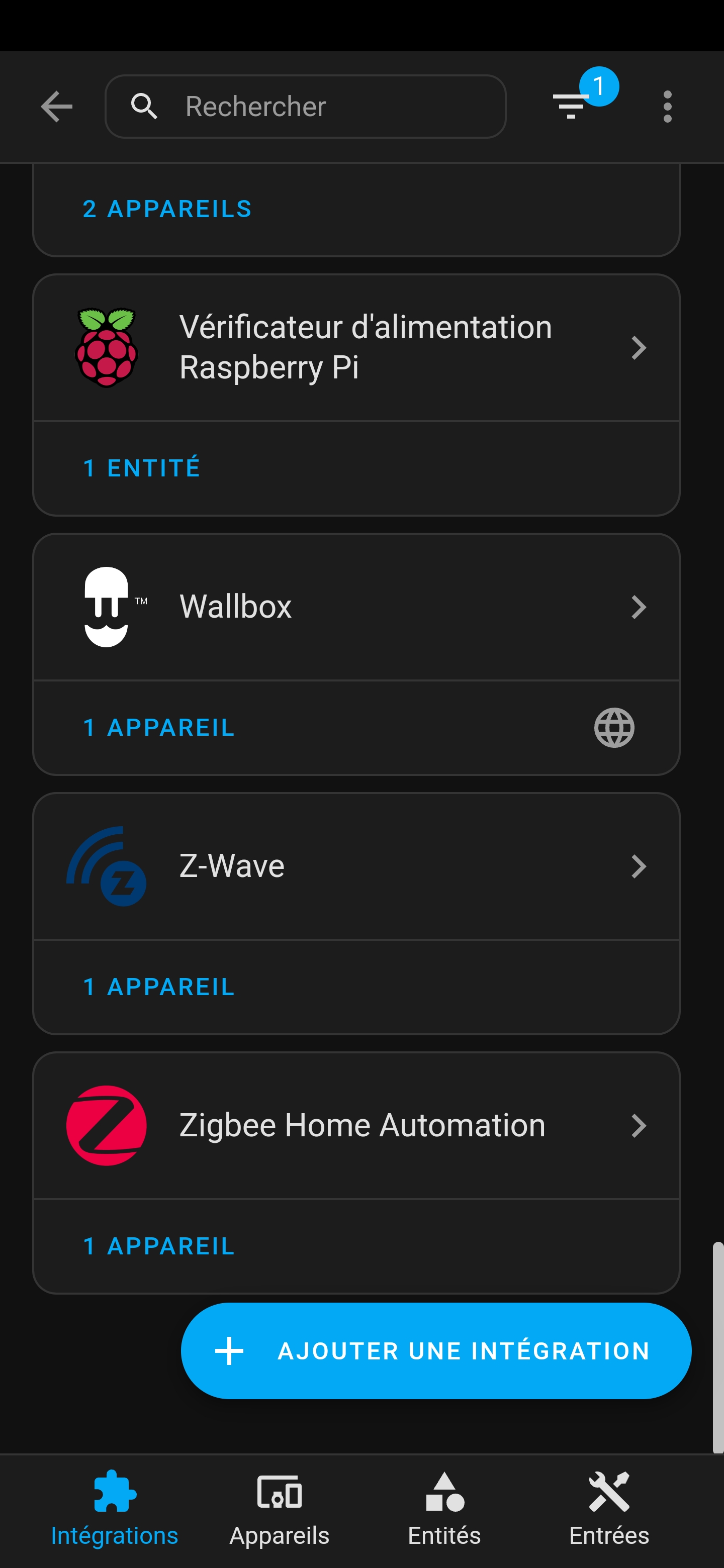View the 1 APPAREIL link under Wallbox
Viewport: 724px width, 1568px height.
(x=159, y=727)
